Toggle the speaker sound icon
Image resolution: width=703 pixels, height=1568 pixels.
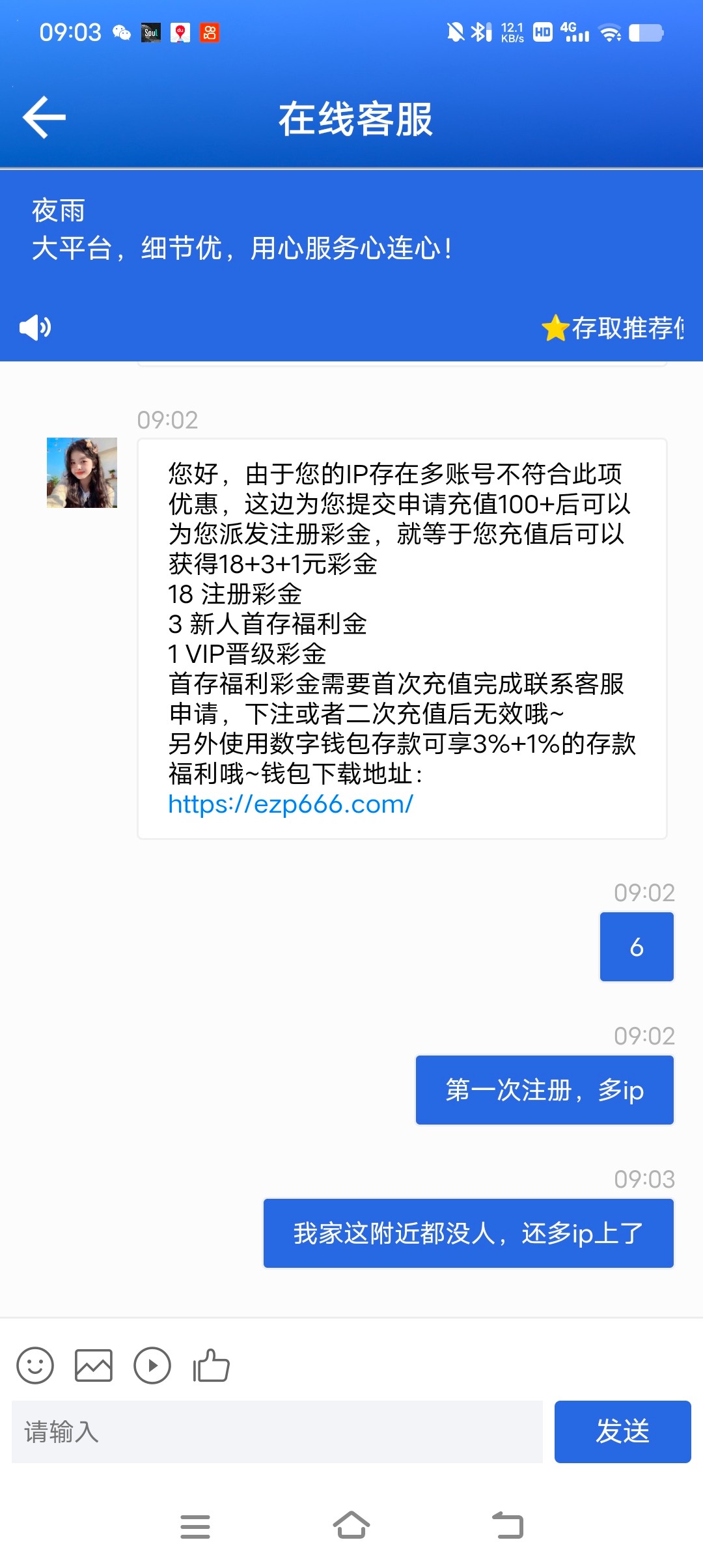tap(35, 327)
